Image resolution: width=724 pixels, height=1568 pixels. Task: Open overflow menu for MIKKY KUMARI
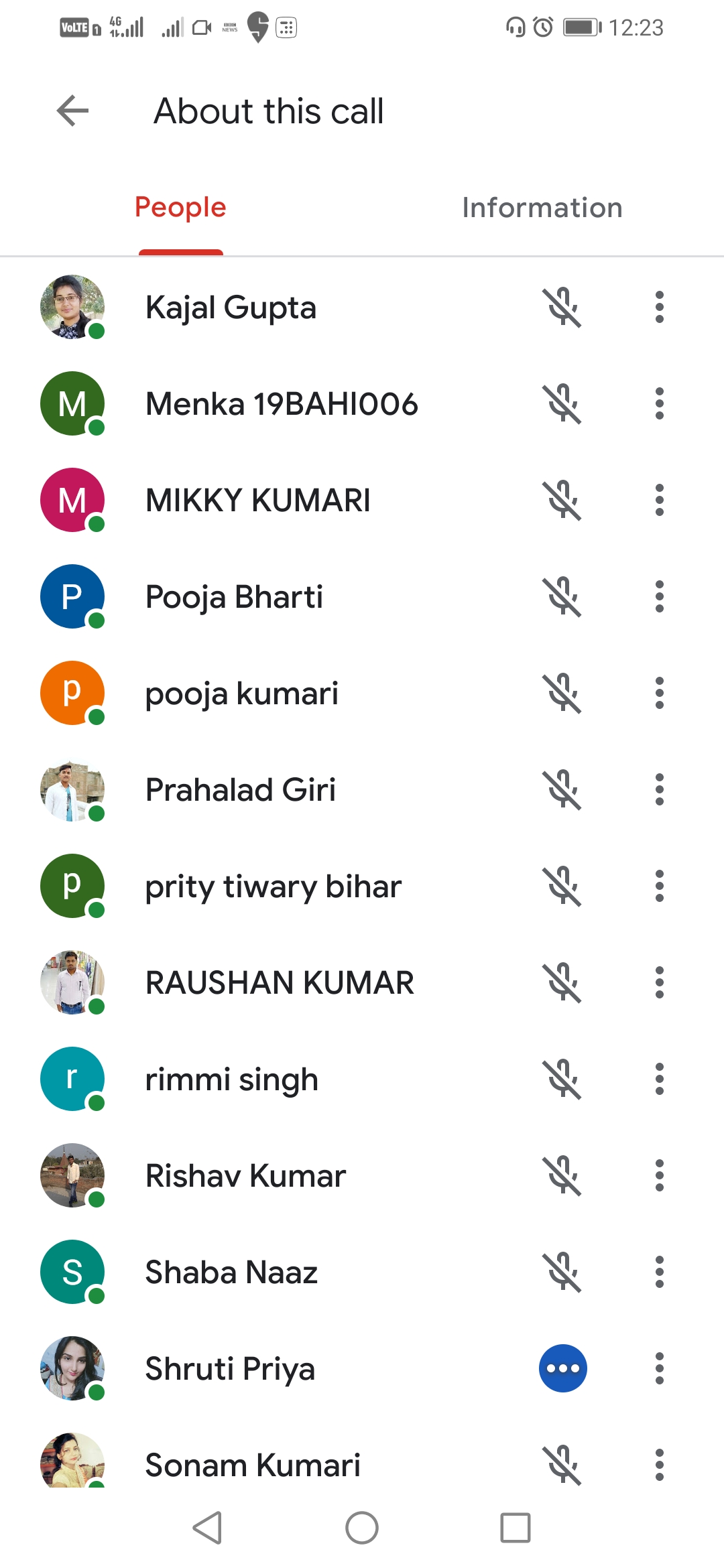[x=659, y=501]
